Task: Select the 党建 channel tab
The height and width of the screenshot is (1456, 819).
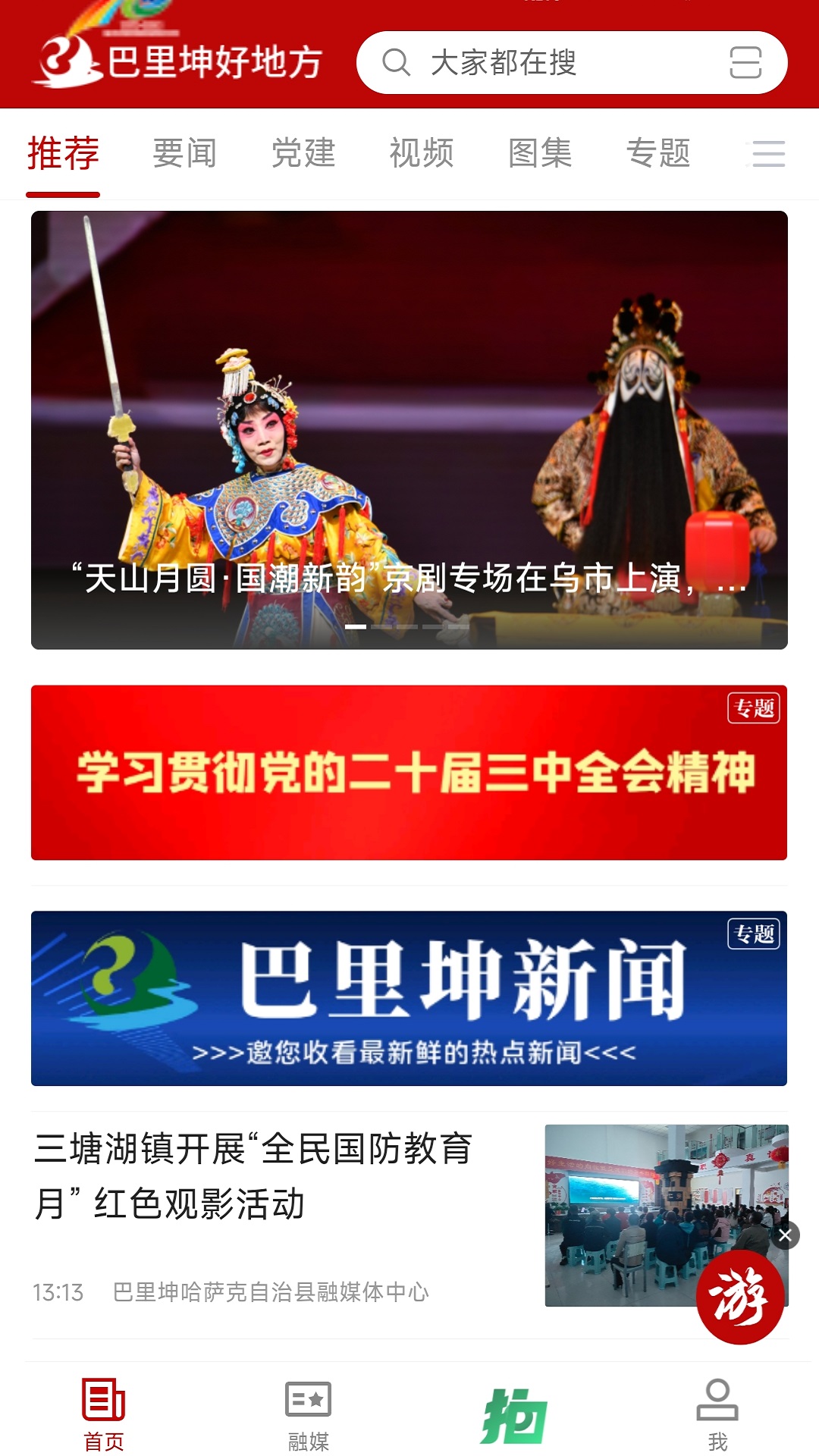Action: (303, 152)
